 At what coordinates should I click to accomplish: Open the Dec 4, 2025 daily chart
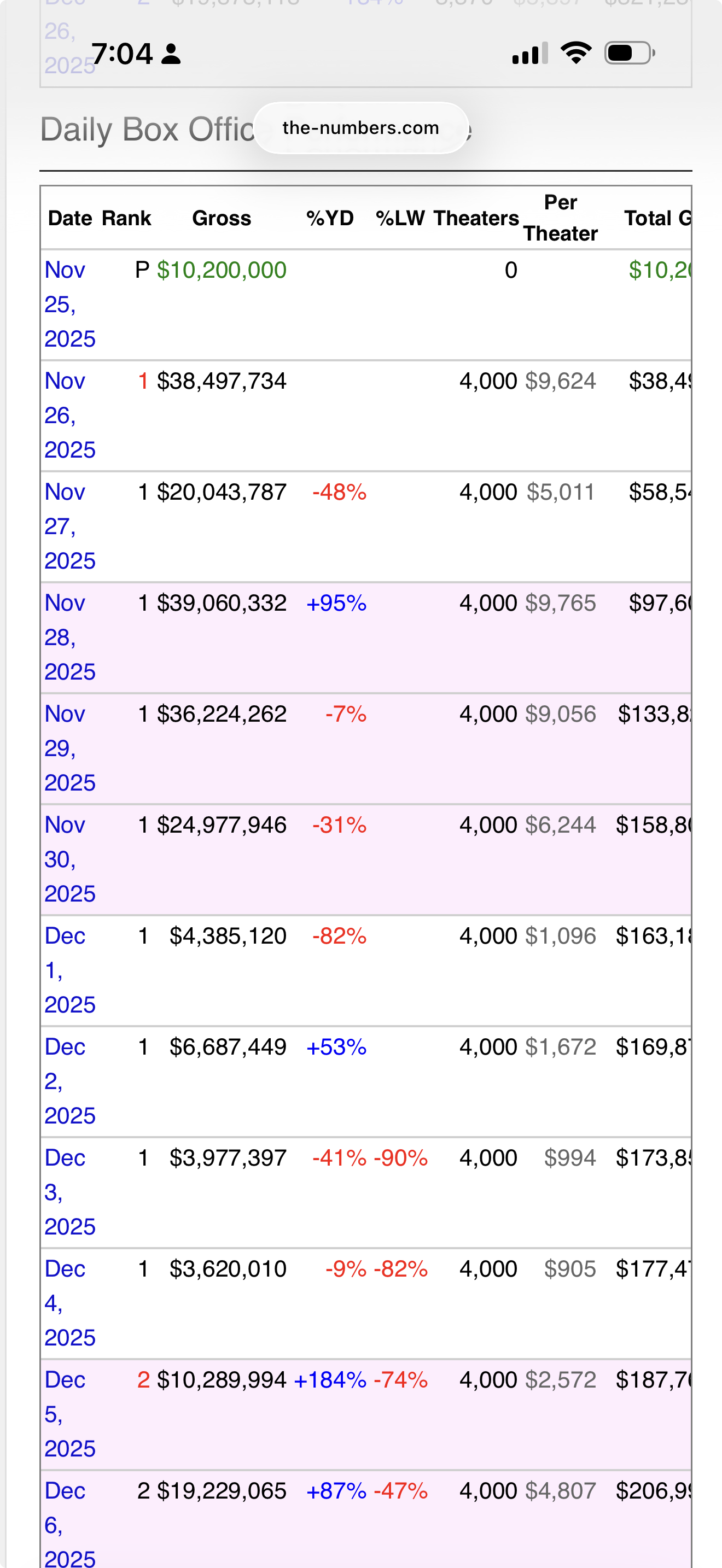pyautogui.click(x=69, y=1303)
